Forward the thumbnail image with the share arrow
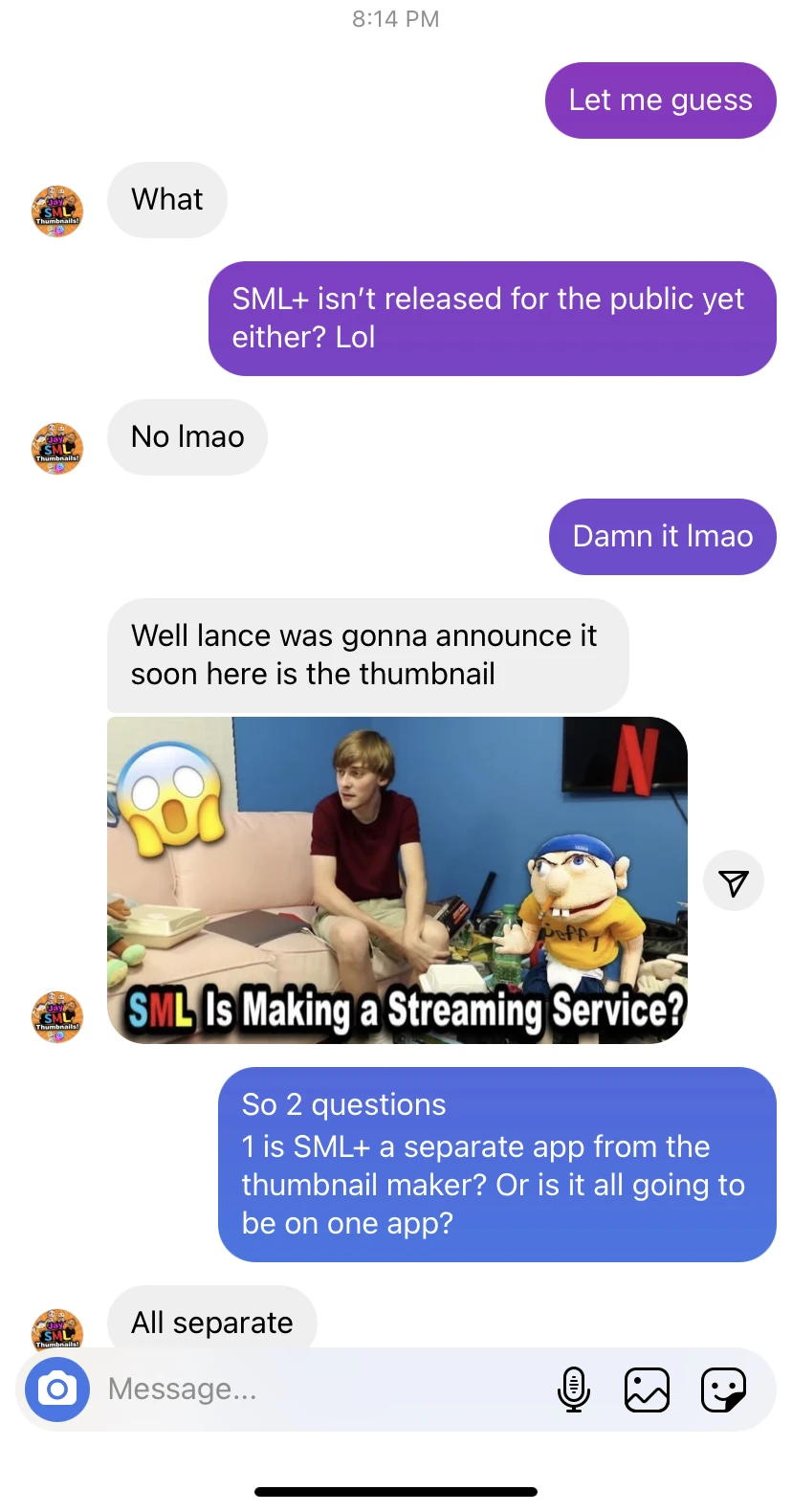This screenshot has height=1512, width=792. tap(734, 881)
